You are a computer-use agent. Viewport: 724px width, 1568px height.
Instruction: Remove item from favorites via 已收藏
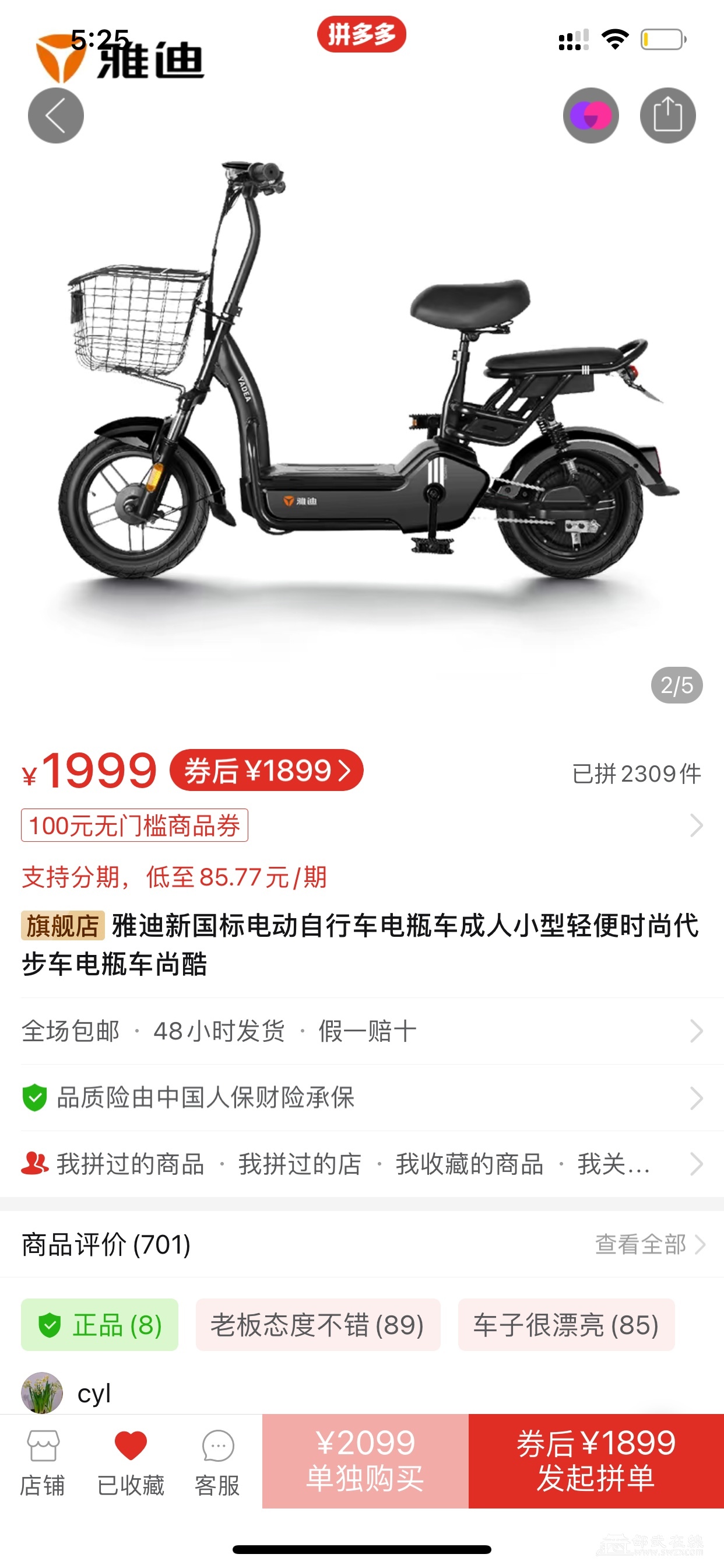point(131,1461)
